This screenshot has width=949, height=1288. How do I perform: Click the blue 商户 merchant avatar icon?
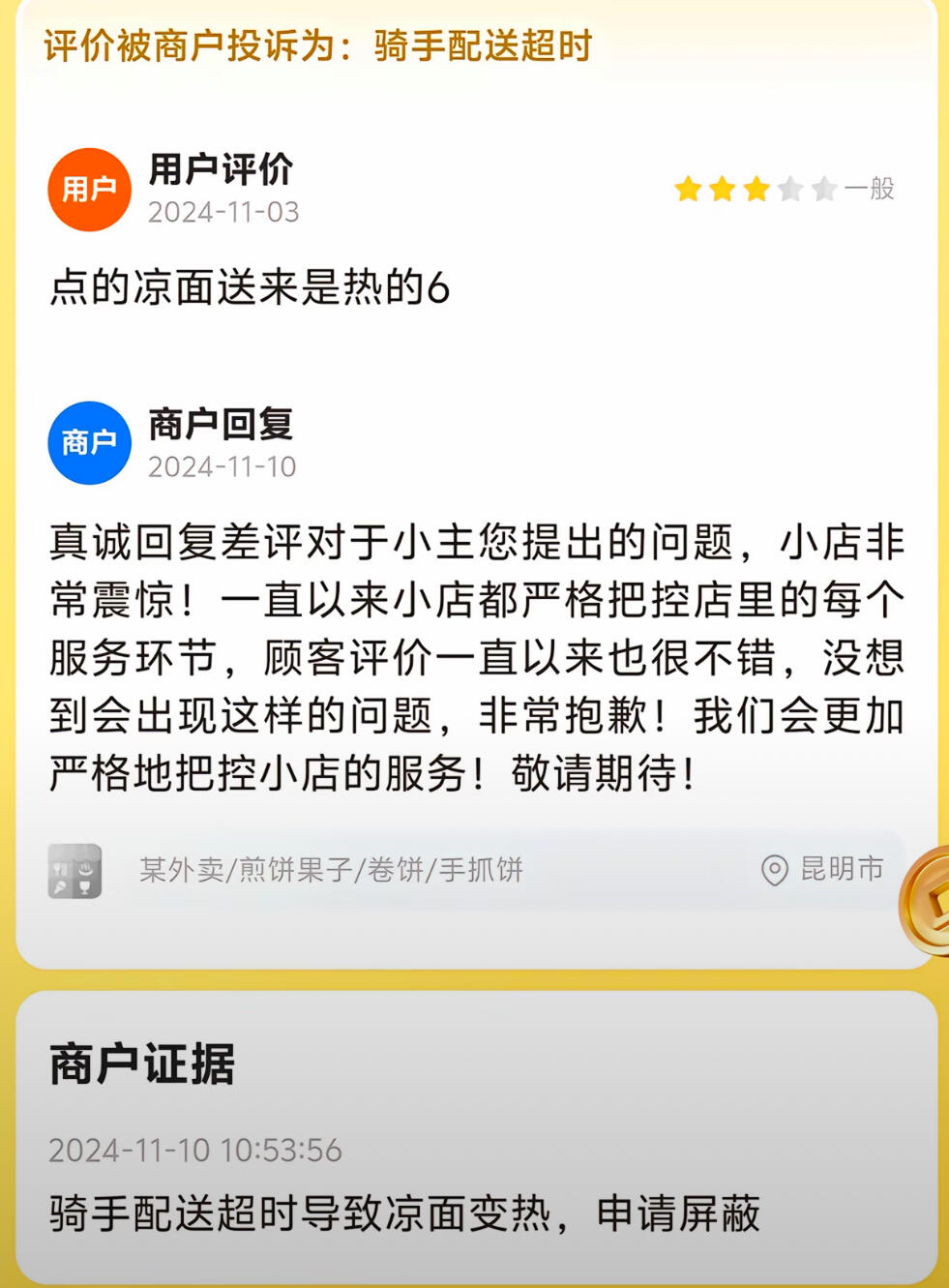coord(89,442)
